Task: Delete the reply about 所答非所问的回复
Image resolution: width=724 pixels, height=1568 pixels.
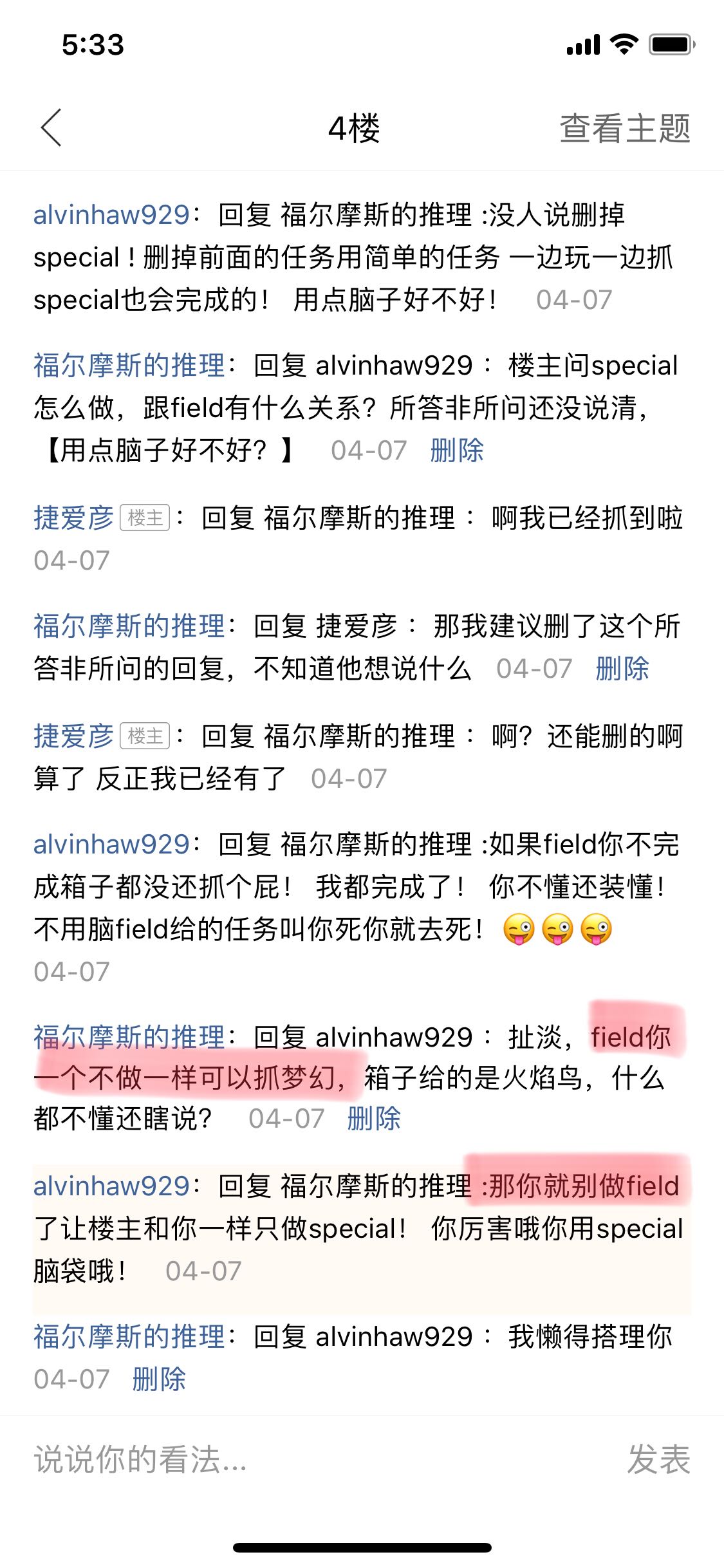Action: [x=622, y=668]
